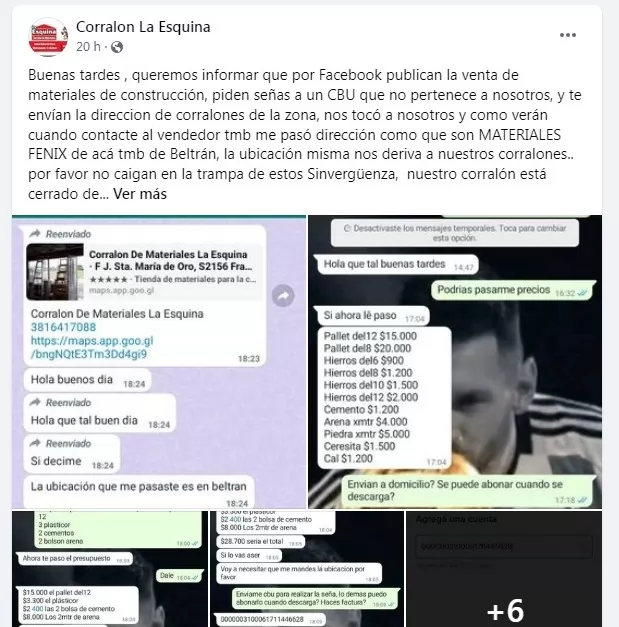Open the price list chat screenshot
This screenshot has width=619, height=627.
(x=454, y=362)
